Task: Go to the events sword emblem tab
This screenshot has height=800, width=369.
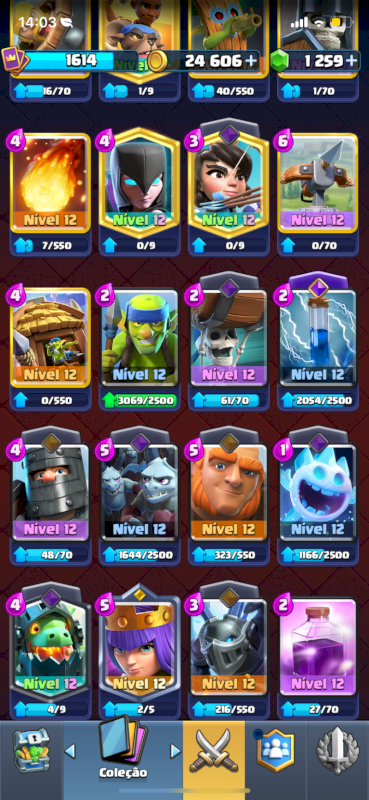Action: (337, 750)
